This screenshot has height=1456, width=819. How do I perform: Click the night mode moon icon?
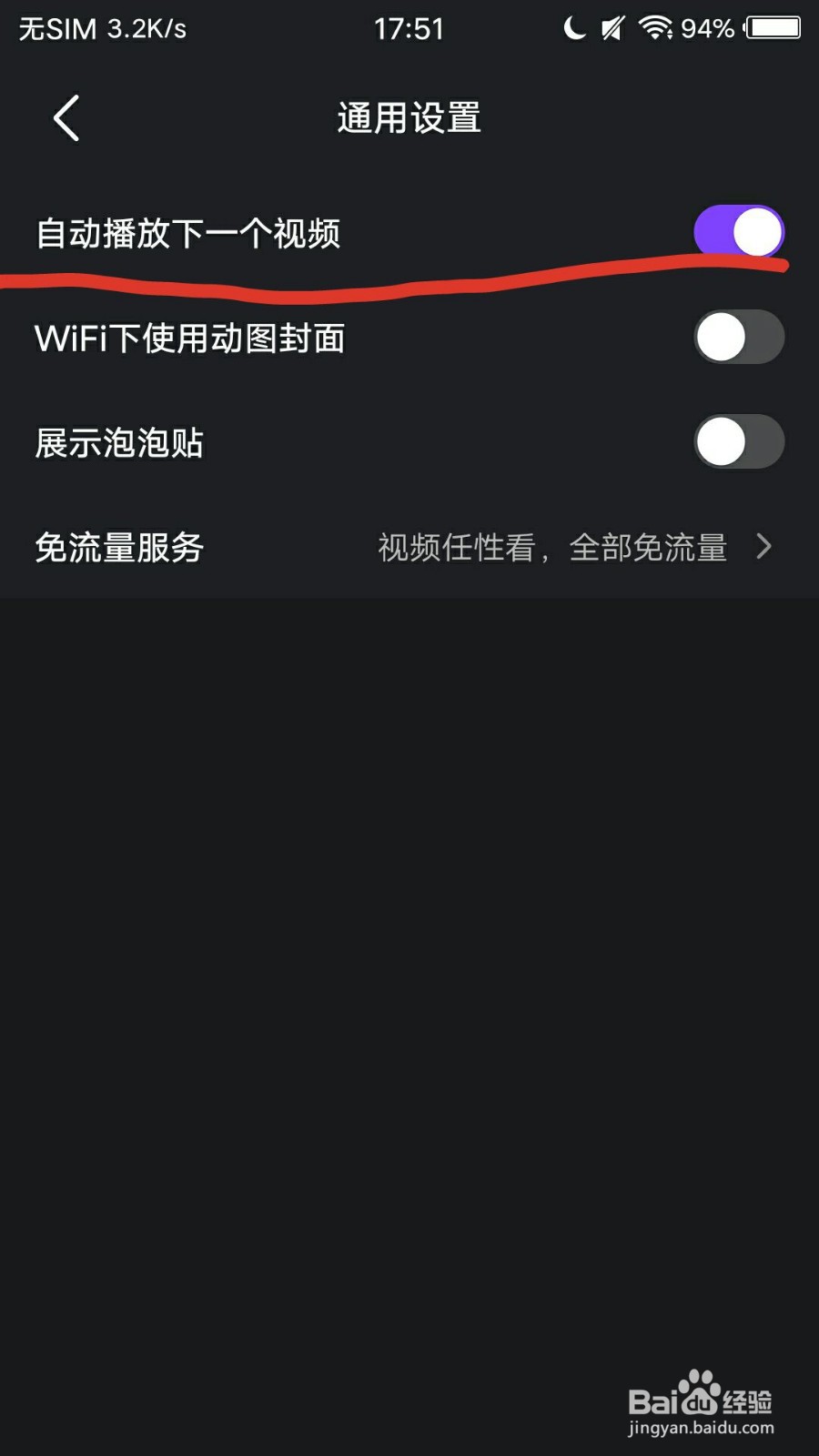(573, 27)
